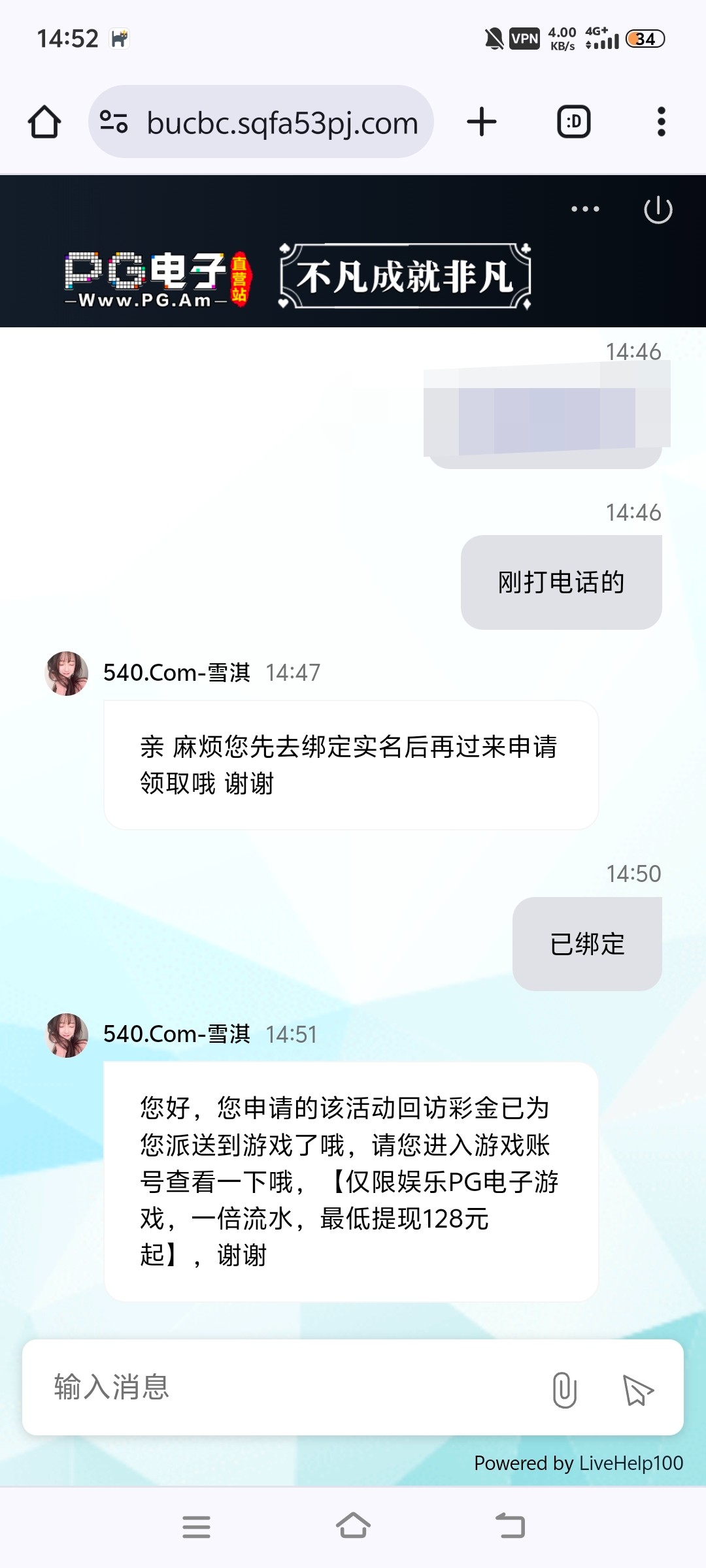The image size is (706, 1568).
Task: Open the system recent apps menu
Action: click(x=196, y=1527)
